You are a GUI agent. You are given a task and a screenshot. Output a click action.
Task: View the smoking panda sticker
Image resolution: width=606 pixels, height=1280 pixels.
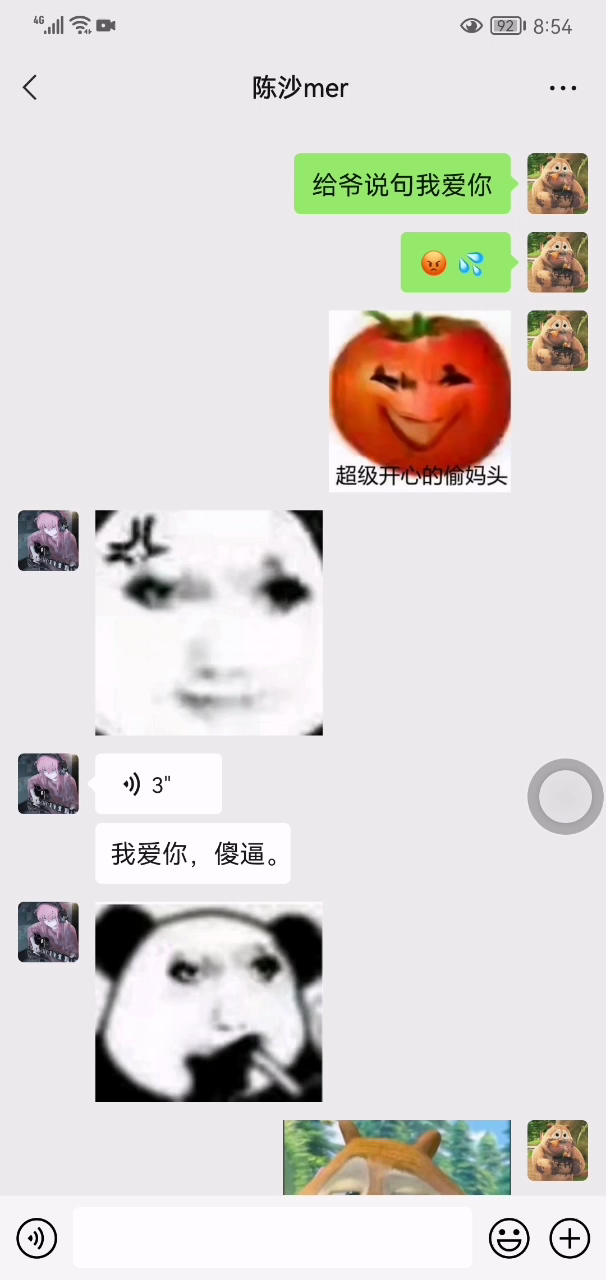tap(209, 1002)
